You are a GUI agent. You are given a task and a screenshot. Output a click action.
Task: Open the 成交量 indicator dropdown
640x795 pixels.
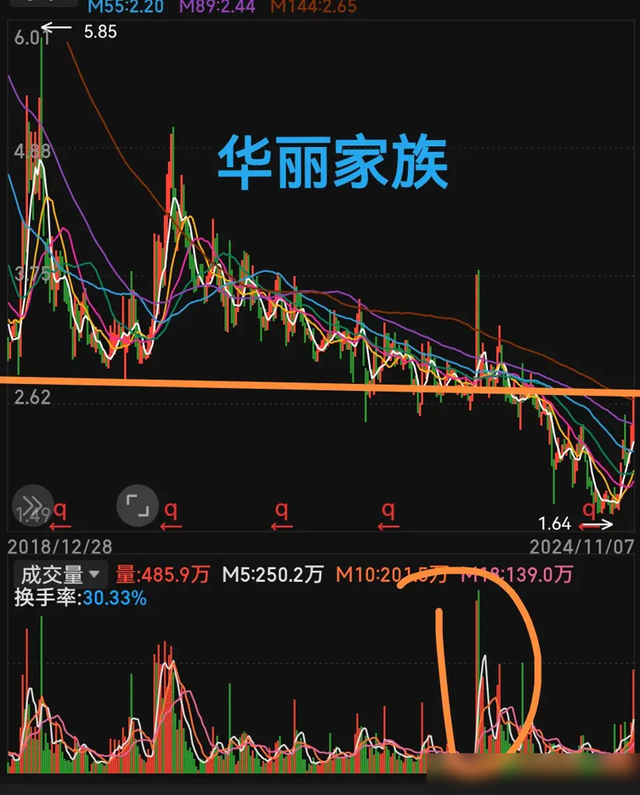tap(61, 574)
